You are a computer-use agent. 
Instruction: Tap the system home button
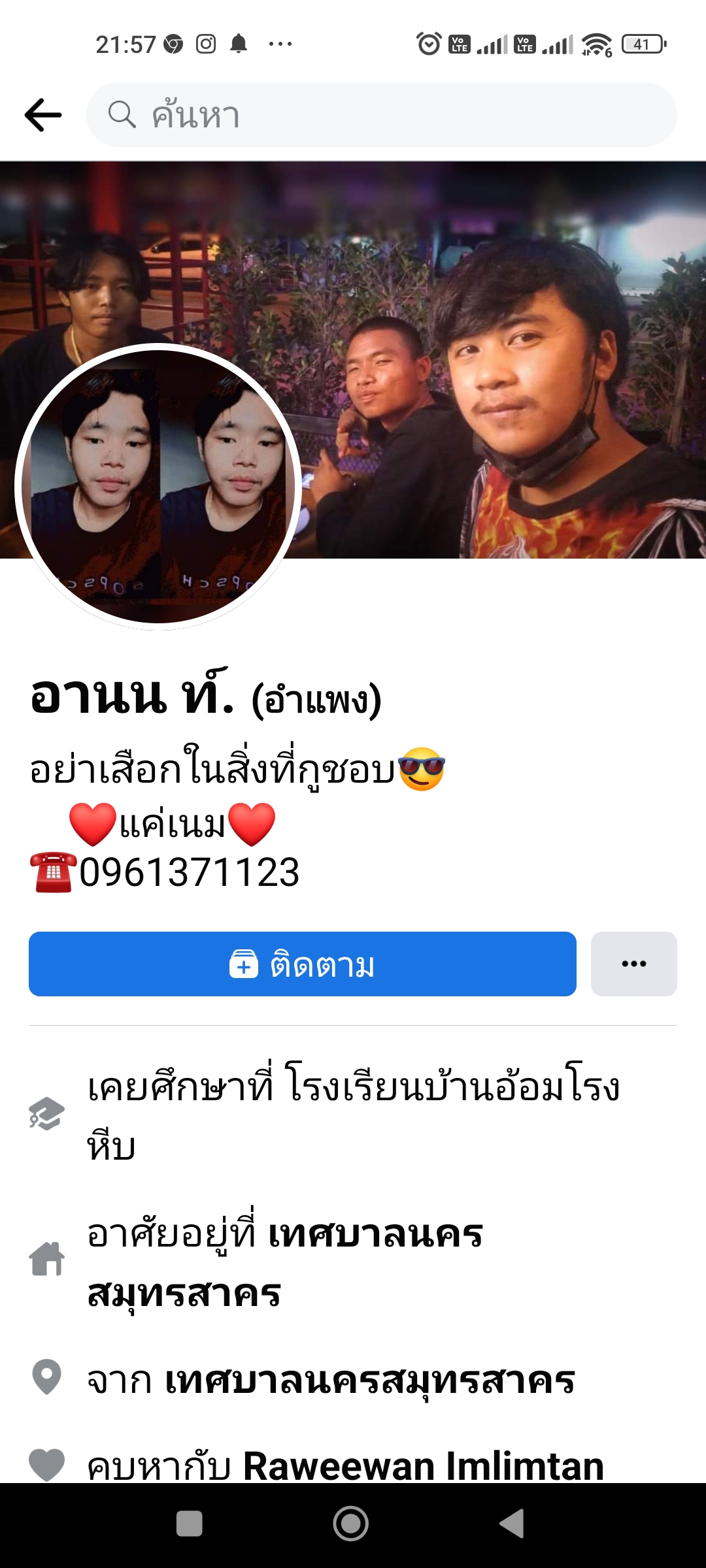pos(351,1524)
